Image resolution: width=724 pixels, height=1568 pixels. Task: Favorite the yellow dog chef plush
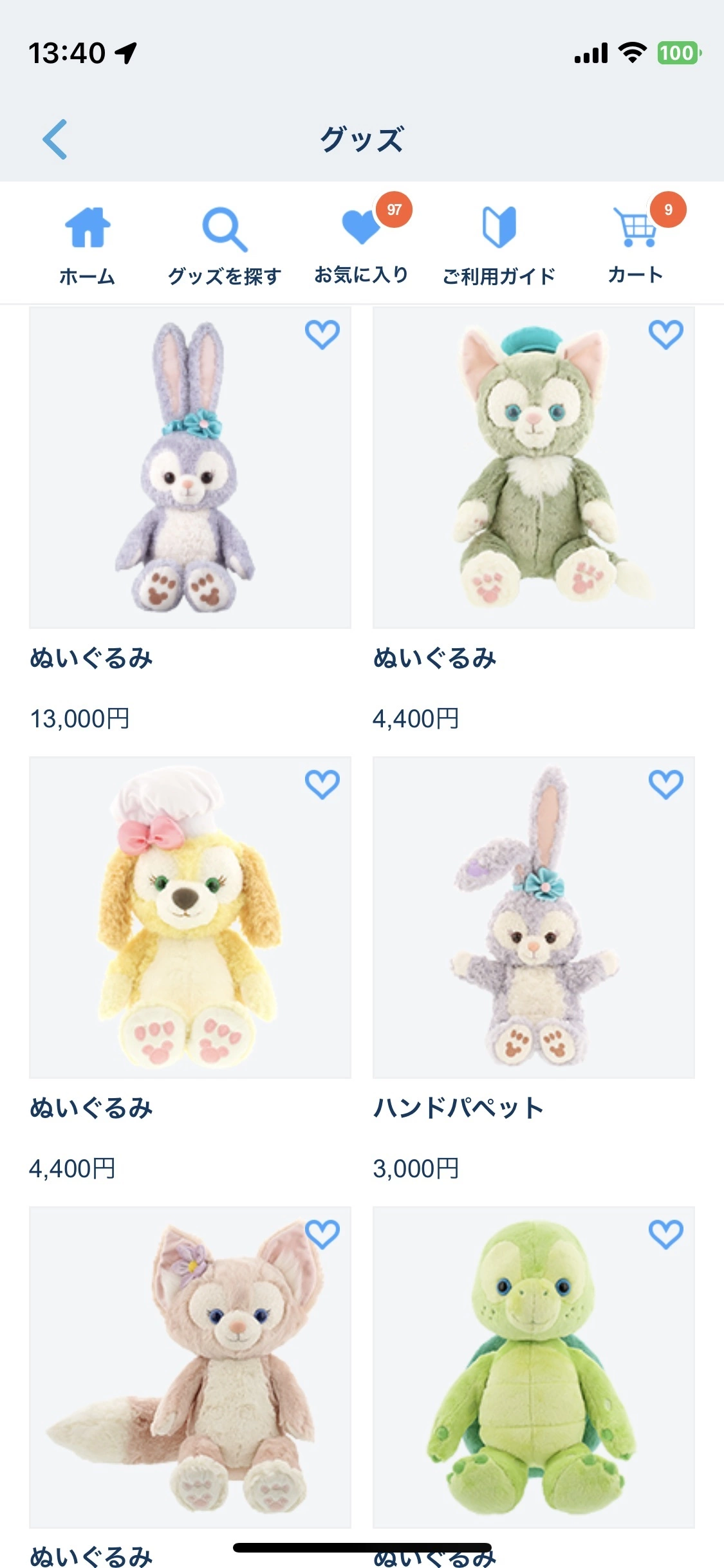[x=322, y=784]
